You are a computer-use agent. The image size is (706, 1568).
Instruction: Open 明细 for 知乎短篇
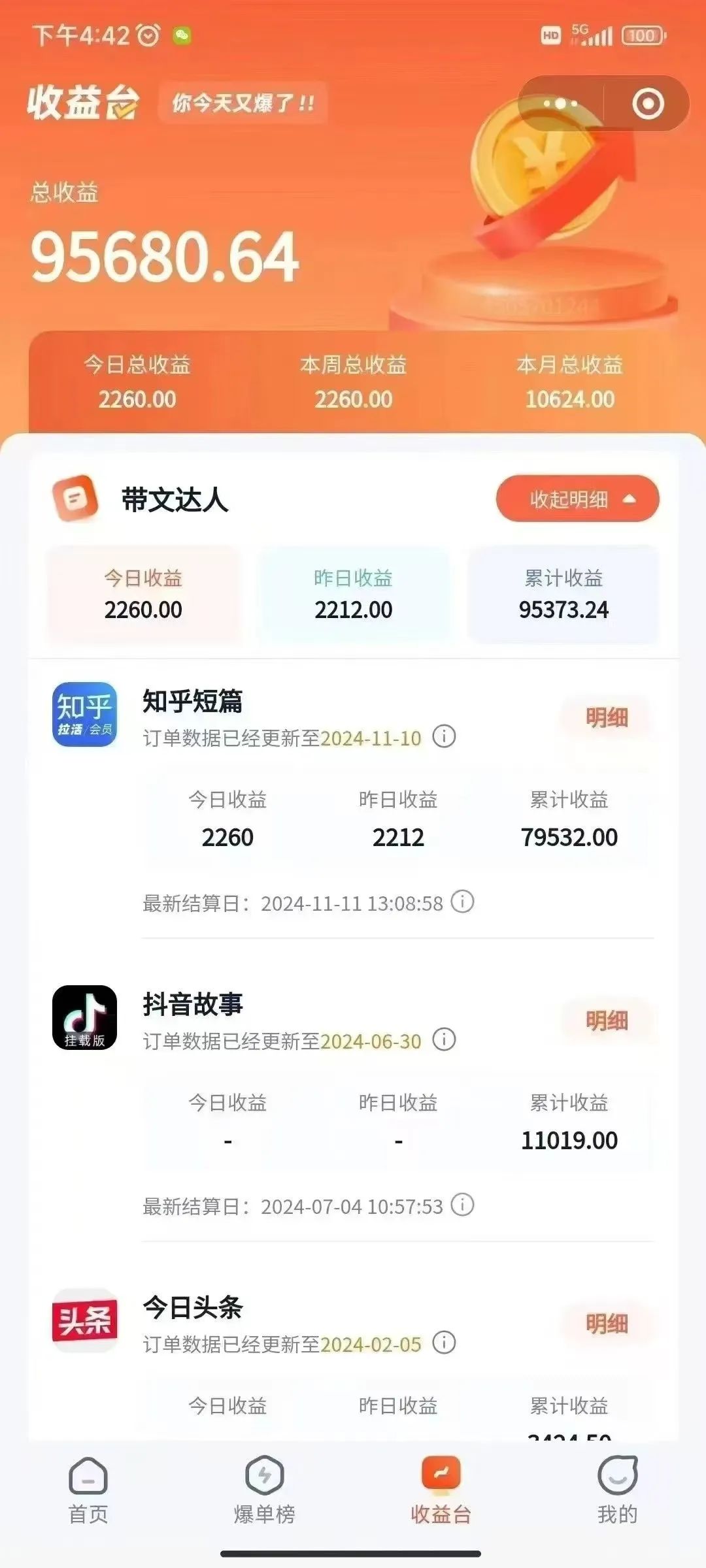(x=607, y=715)
